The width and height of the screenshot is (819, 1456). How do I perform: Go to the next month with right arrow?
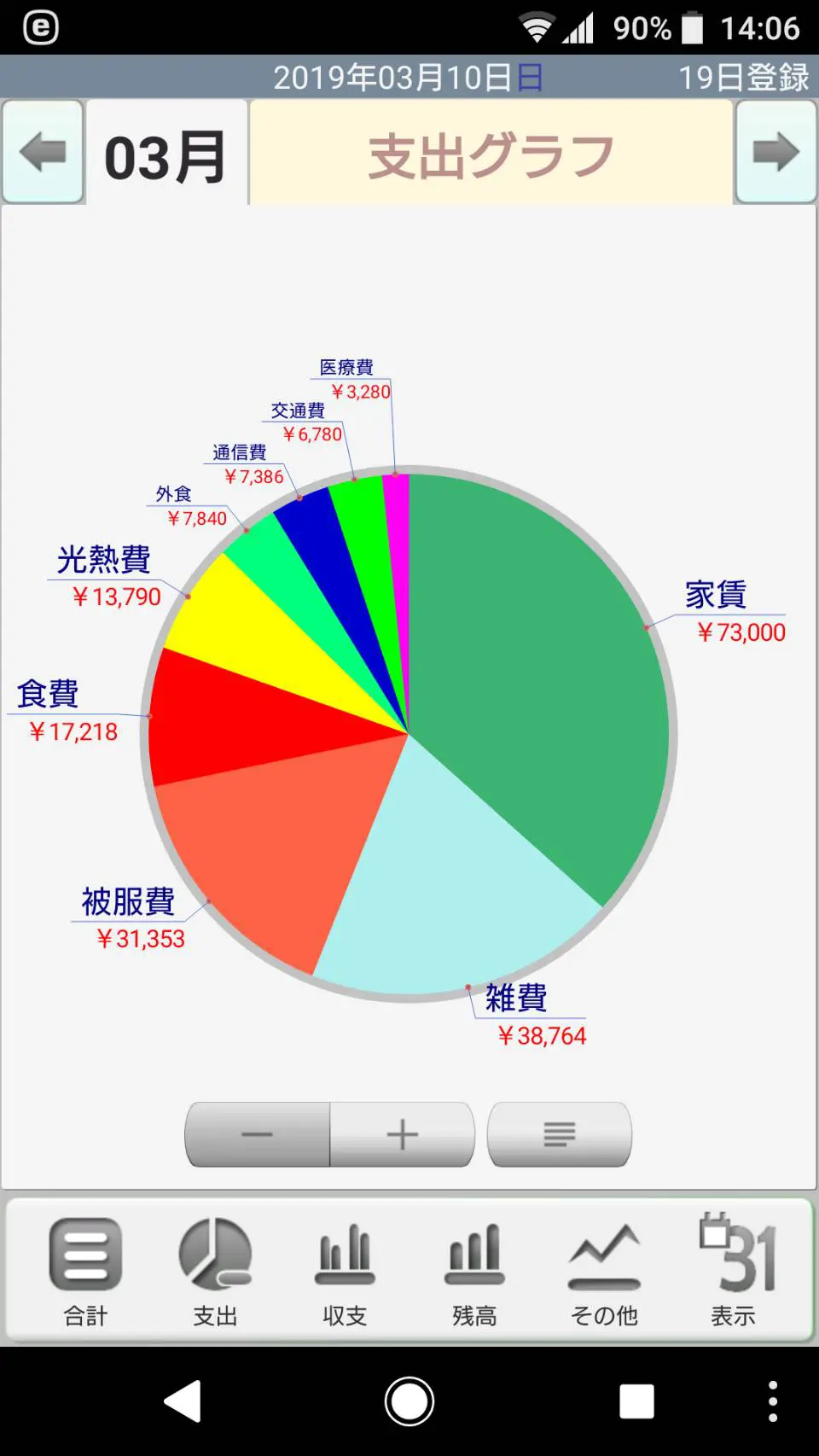[x=775, y=152]
